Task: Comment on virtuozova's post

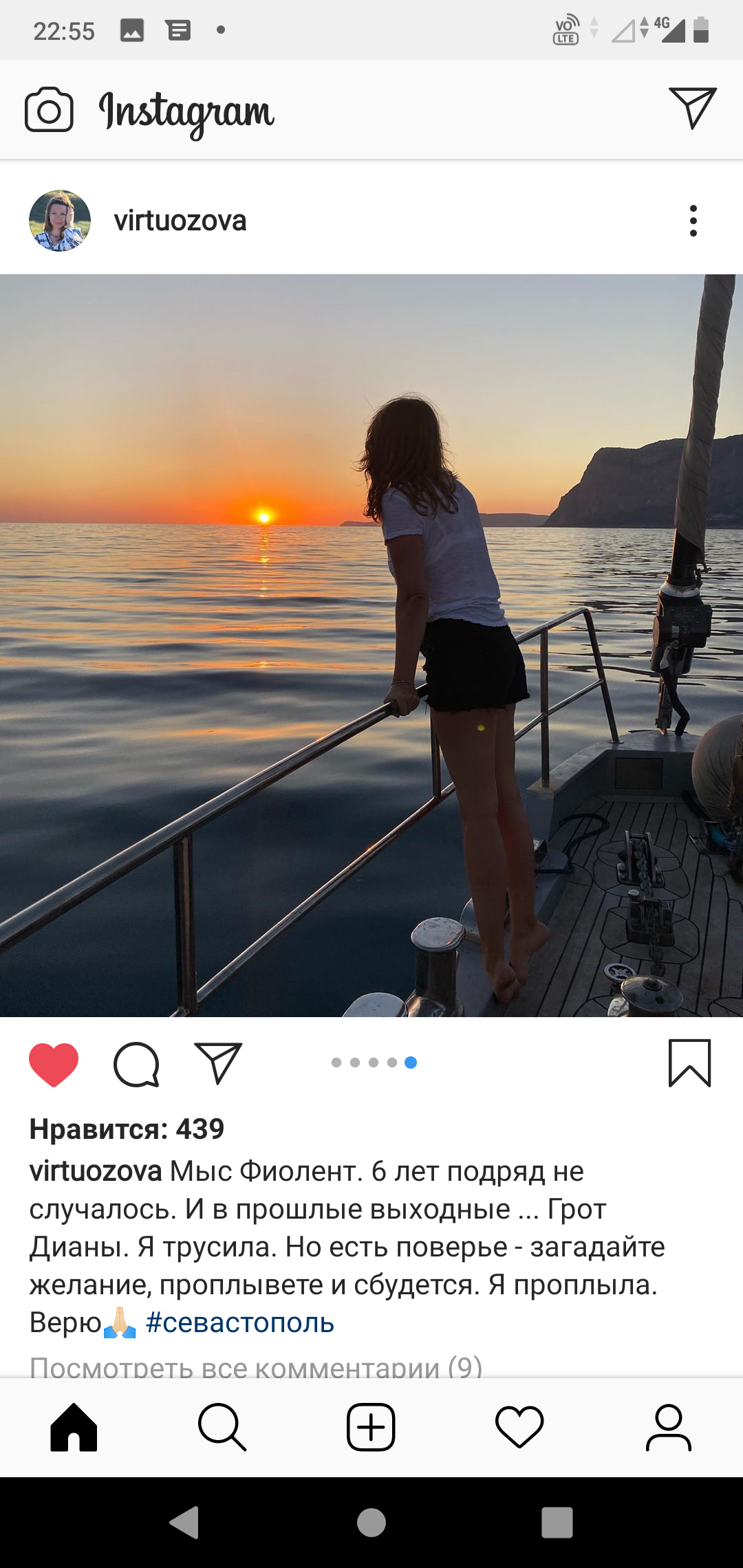Action: pos(136,1064)
